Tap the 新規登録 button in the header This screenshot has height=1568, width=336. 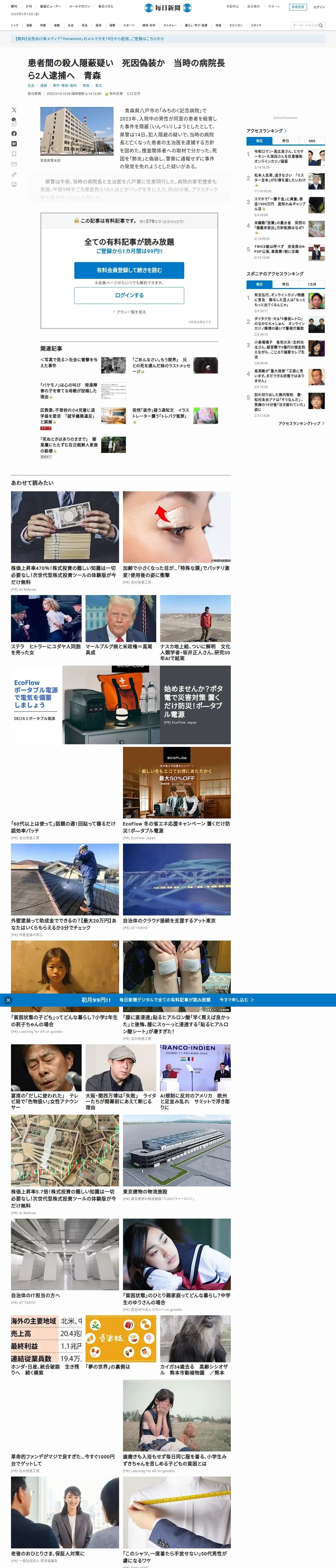click(298, 7)
